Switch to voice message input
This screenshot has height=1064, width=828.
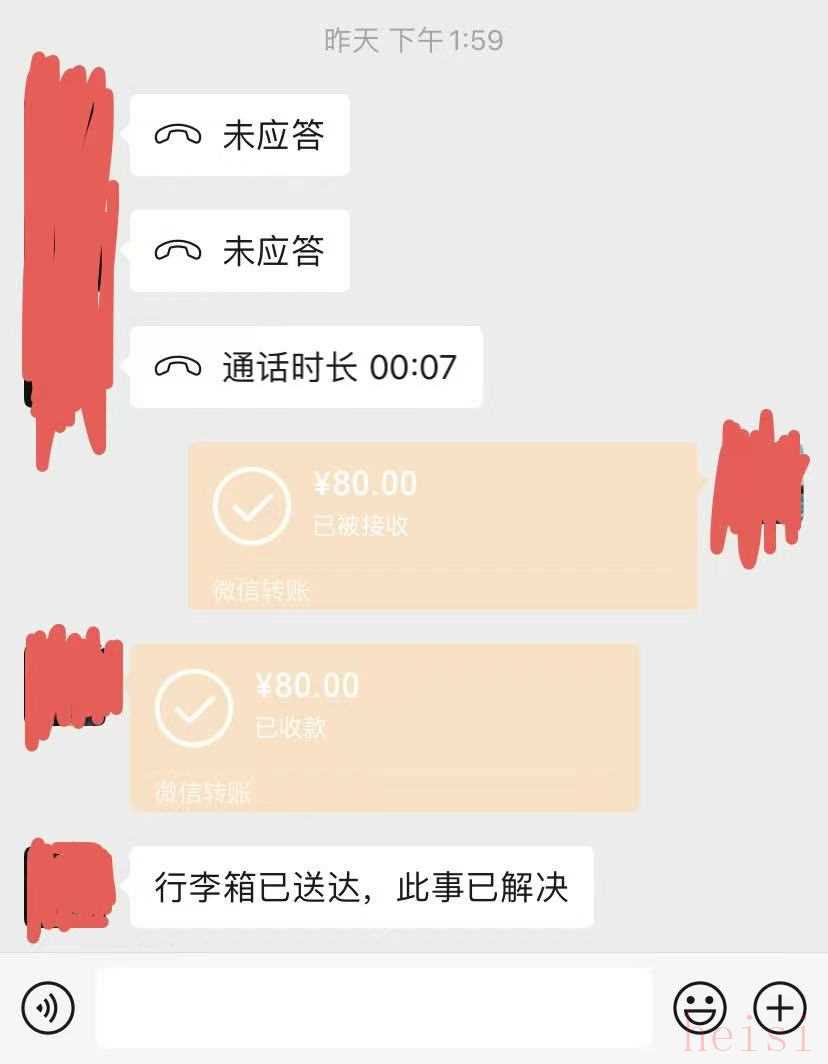(48, 1008)
